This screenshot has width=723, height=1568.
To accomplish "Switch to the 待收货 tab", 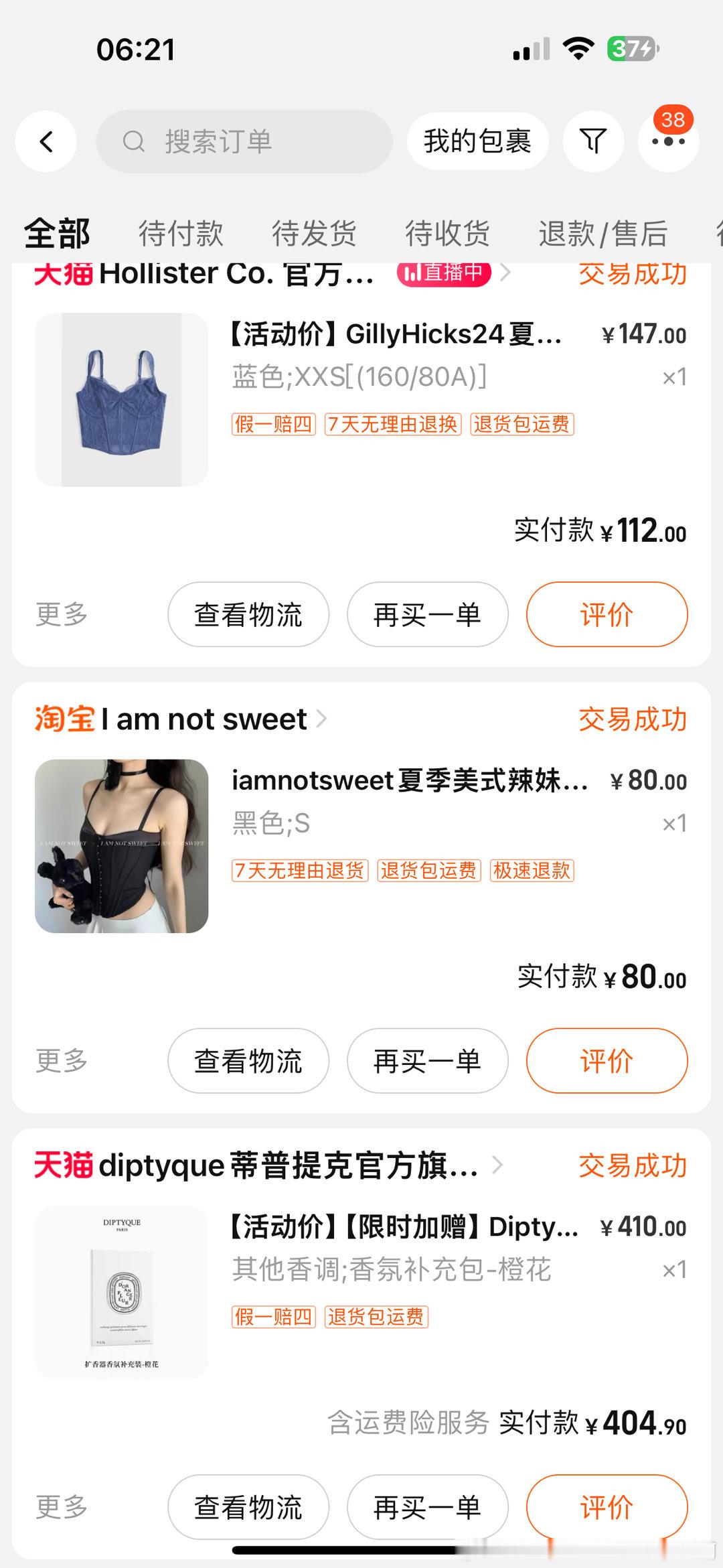I will point(447,233).
